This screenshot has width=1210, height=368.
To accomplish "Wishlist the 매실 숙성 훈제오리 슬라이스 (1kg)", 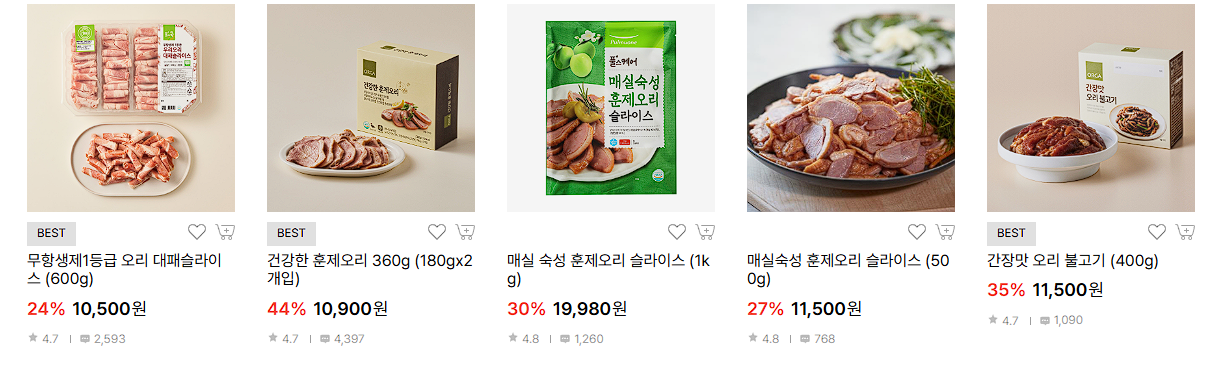I will pos(677,232).
